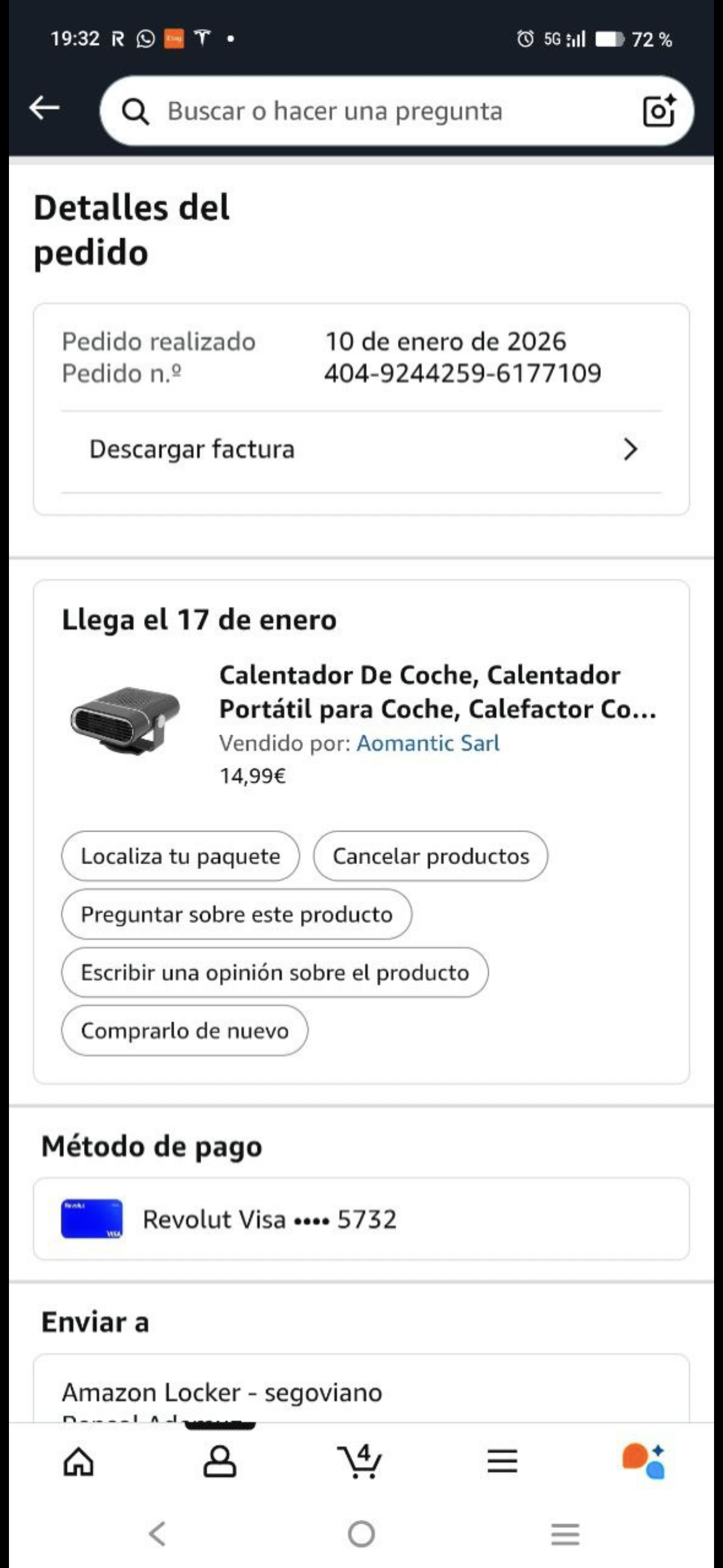Image resolution: width=723 pixels, height=1568 pixels.
Task: Open 'Descargar factura' row
Action: click(361, 450)
